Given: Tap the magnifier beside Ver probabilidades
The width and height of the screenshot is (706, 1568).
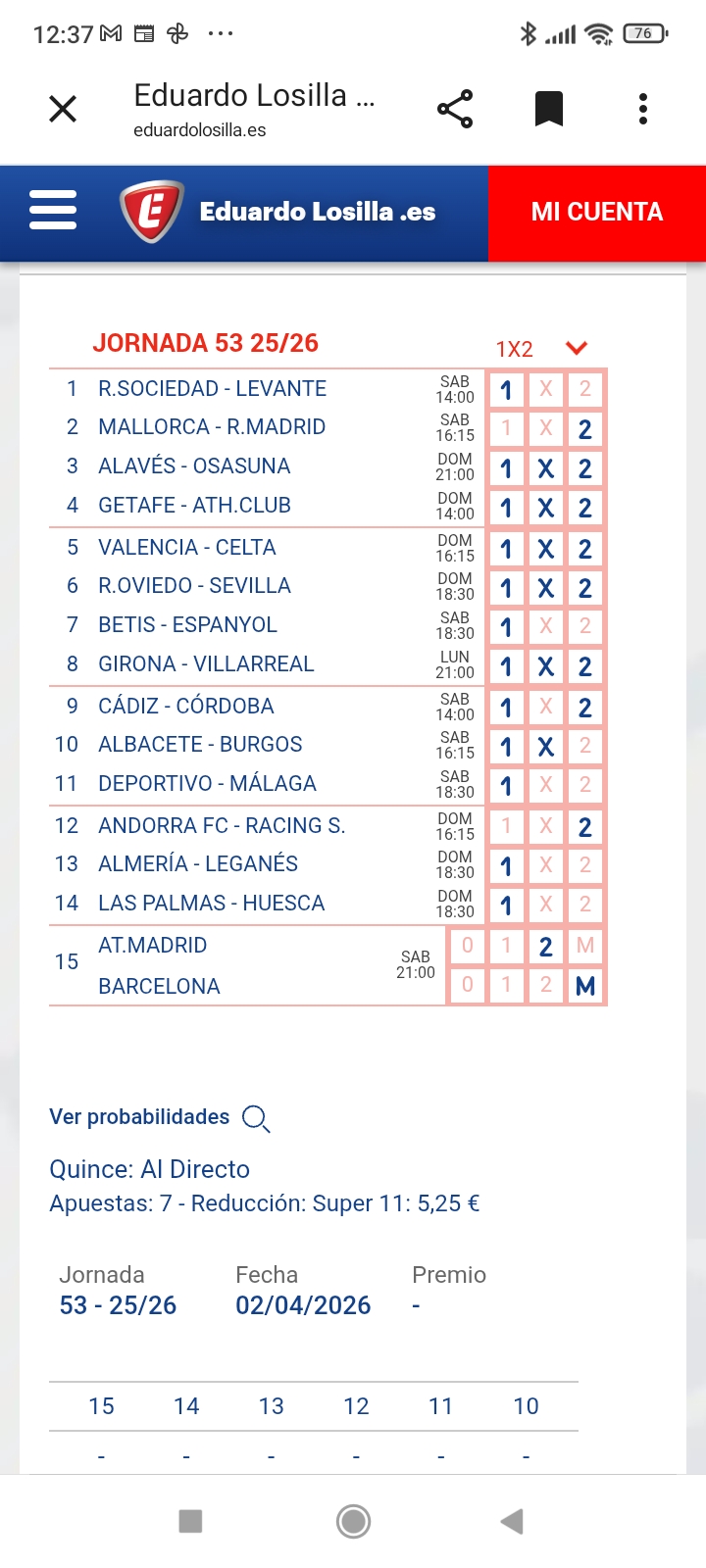Looking at the screenshot, I should (x=255, y=1117).
